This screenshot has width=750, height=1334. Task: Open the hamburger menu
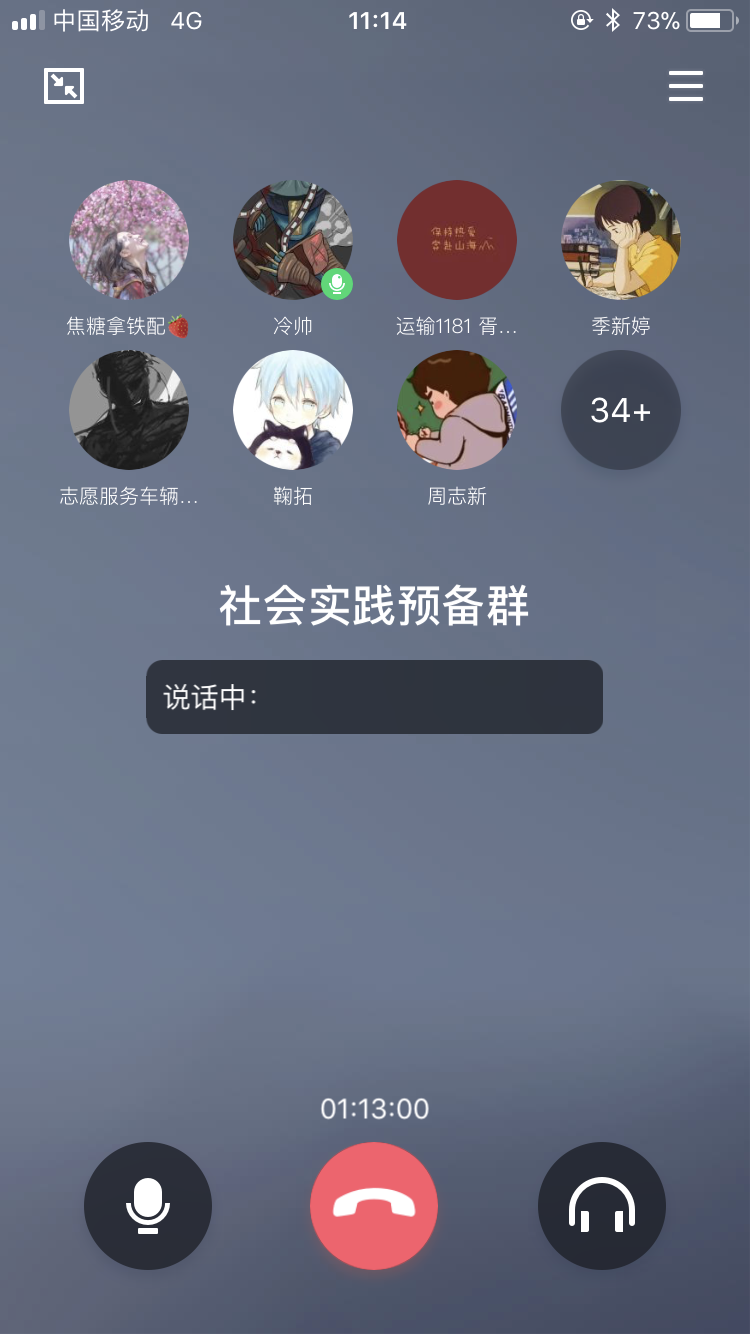tap(686, 86)
